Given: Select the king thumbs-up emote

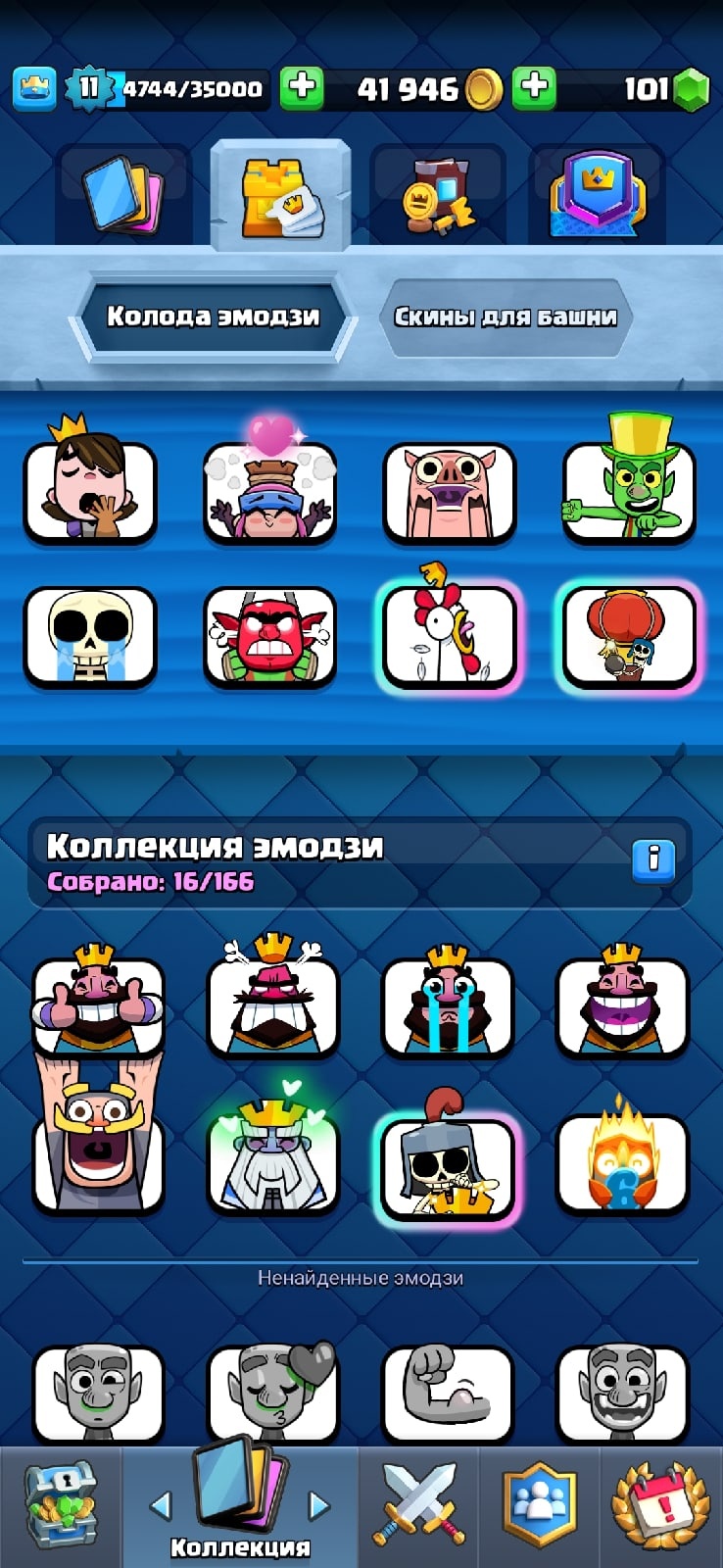Looking at the screenshot, I should tap(98, 1002).
